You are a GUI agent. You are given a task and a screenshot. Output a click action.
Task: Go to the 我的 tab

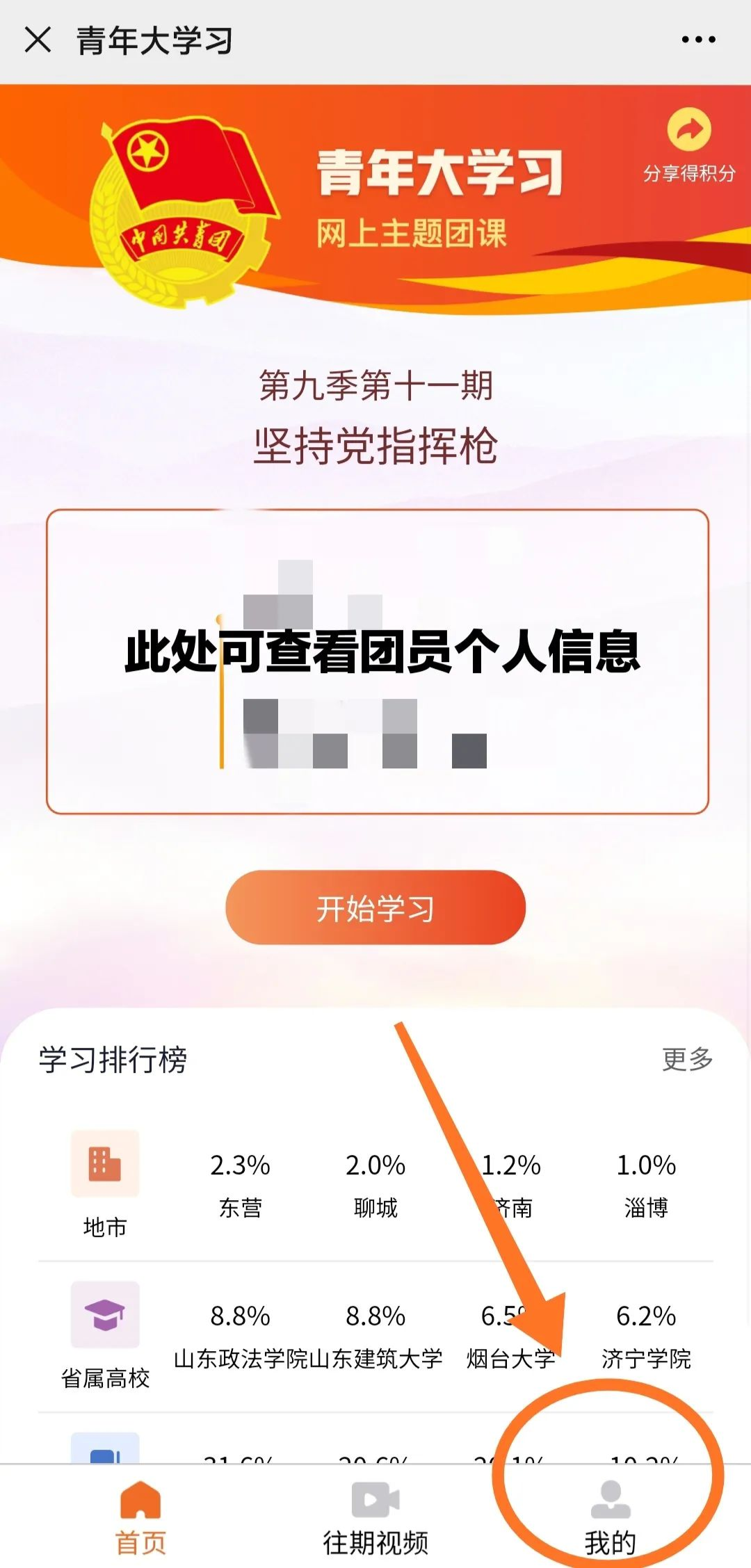coord(611,1516)
